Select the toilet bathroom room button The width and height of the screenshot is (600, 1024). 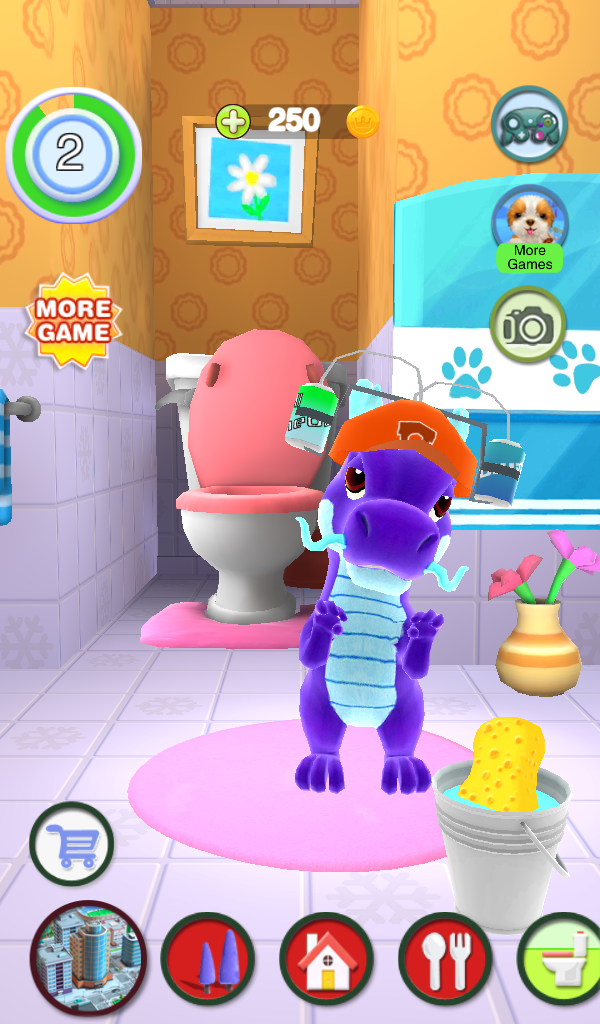(561, 959)
